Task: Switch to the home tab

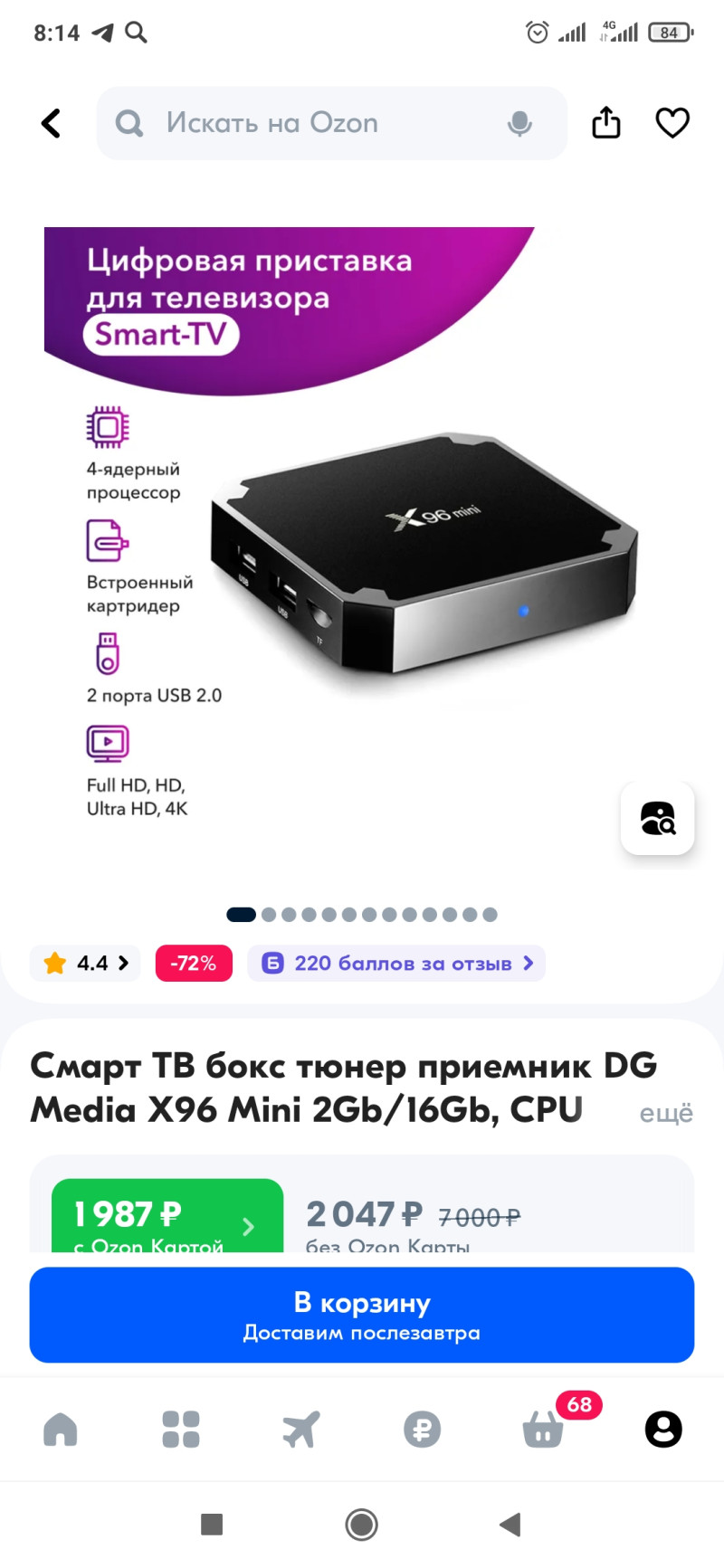Action: [x=61, y=1430]
